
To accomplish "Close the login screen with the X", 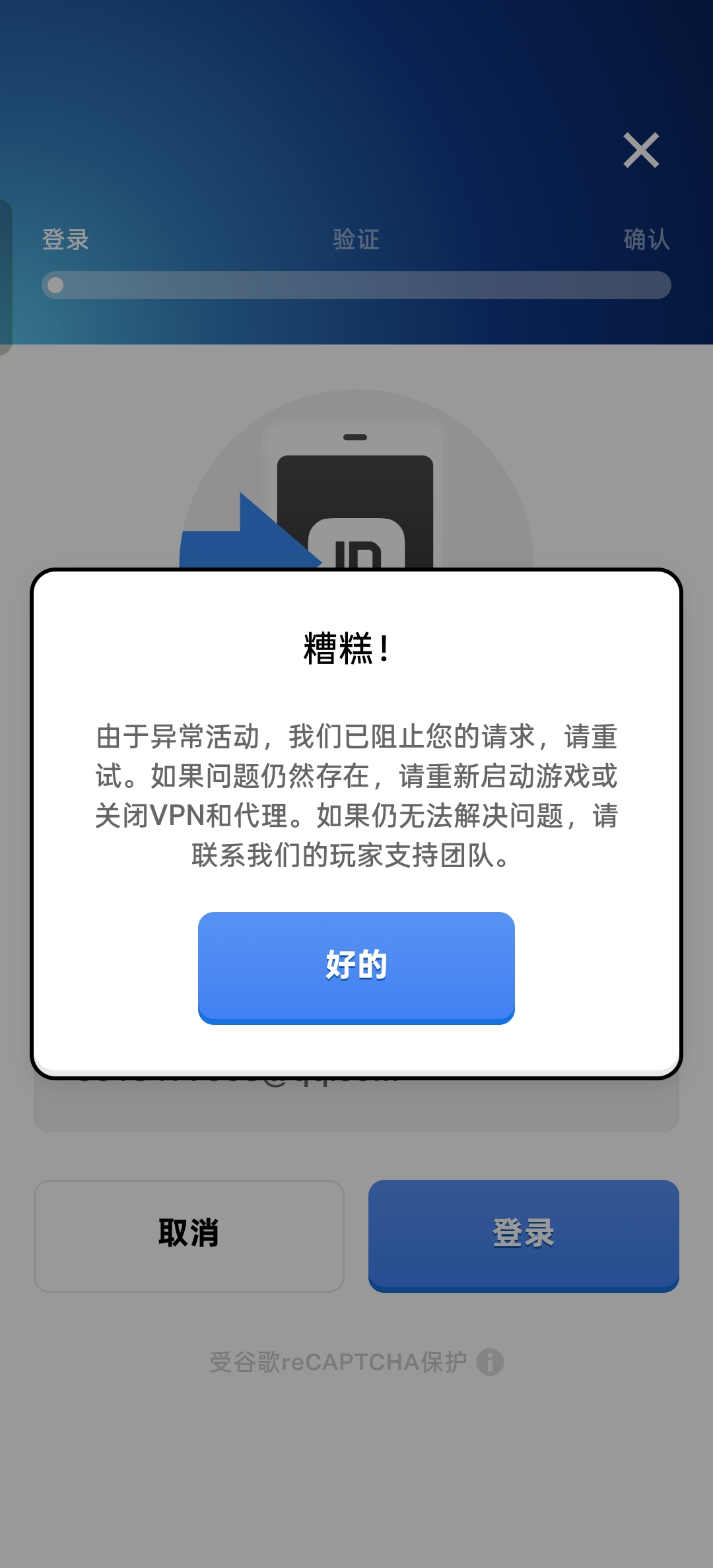I will tap(641, 150).
